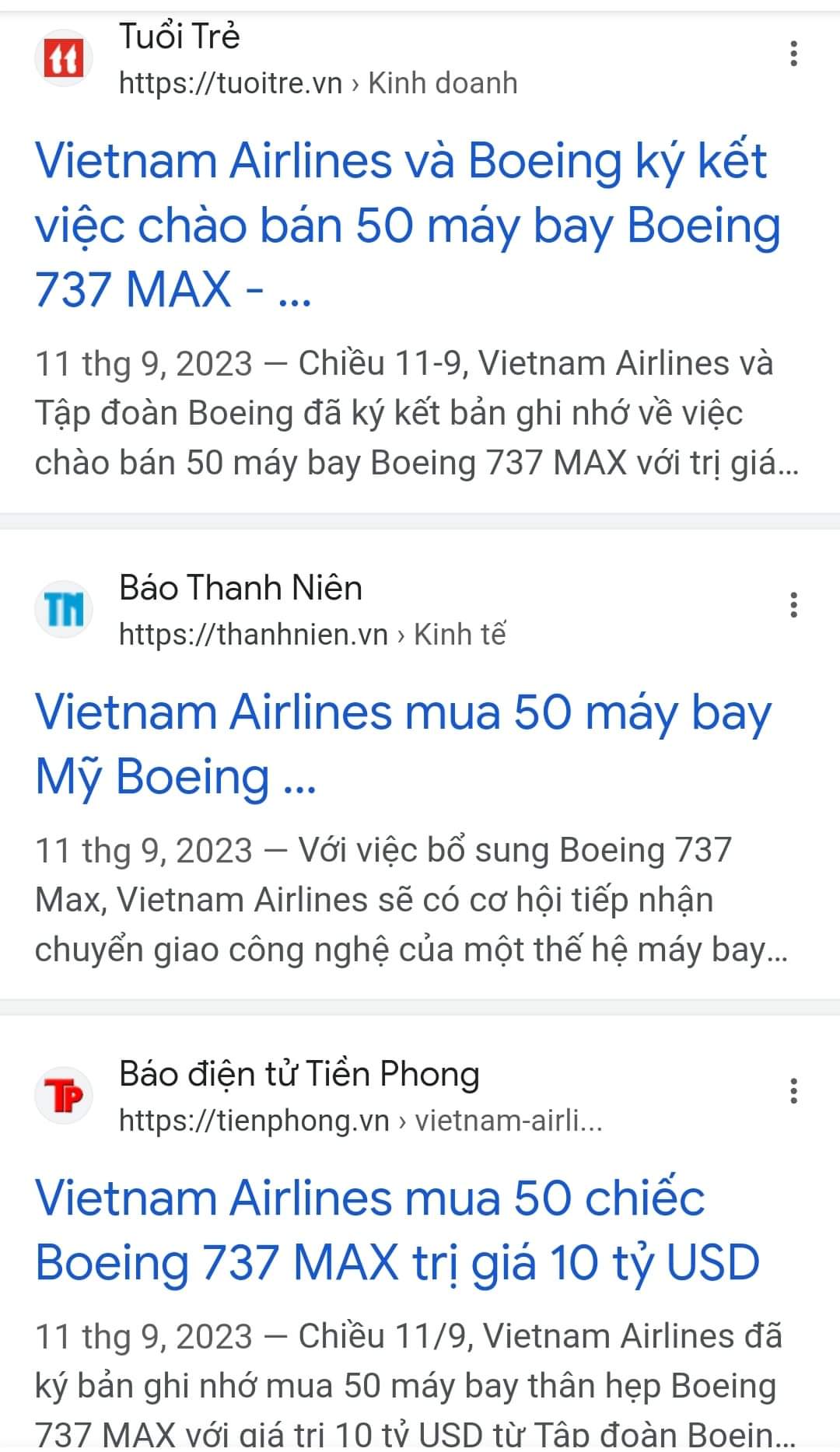
Task: Open Báo Thanh Niên article on 50 Boeing planes
Action: pyautogui.click(x=403, y=743)
